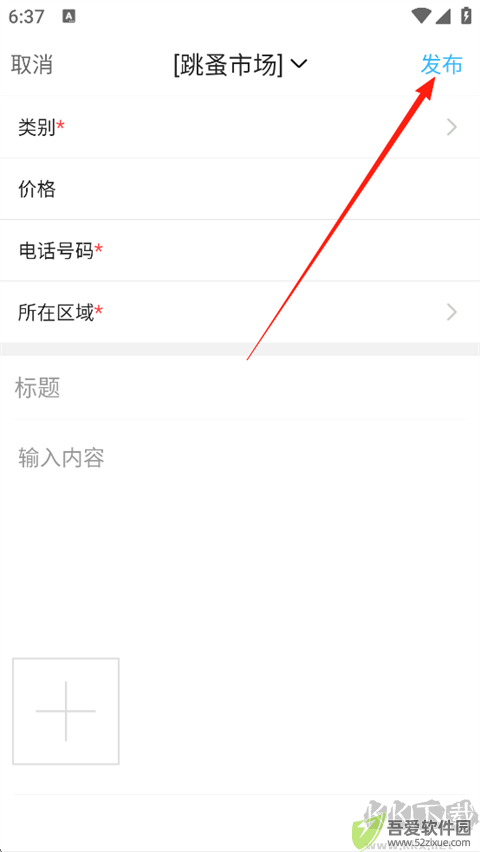
Task: Open the 类别 category picker
Action: 240,128
